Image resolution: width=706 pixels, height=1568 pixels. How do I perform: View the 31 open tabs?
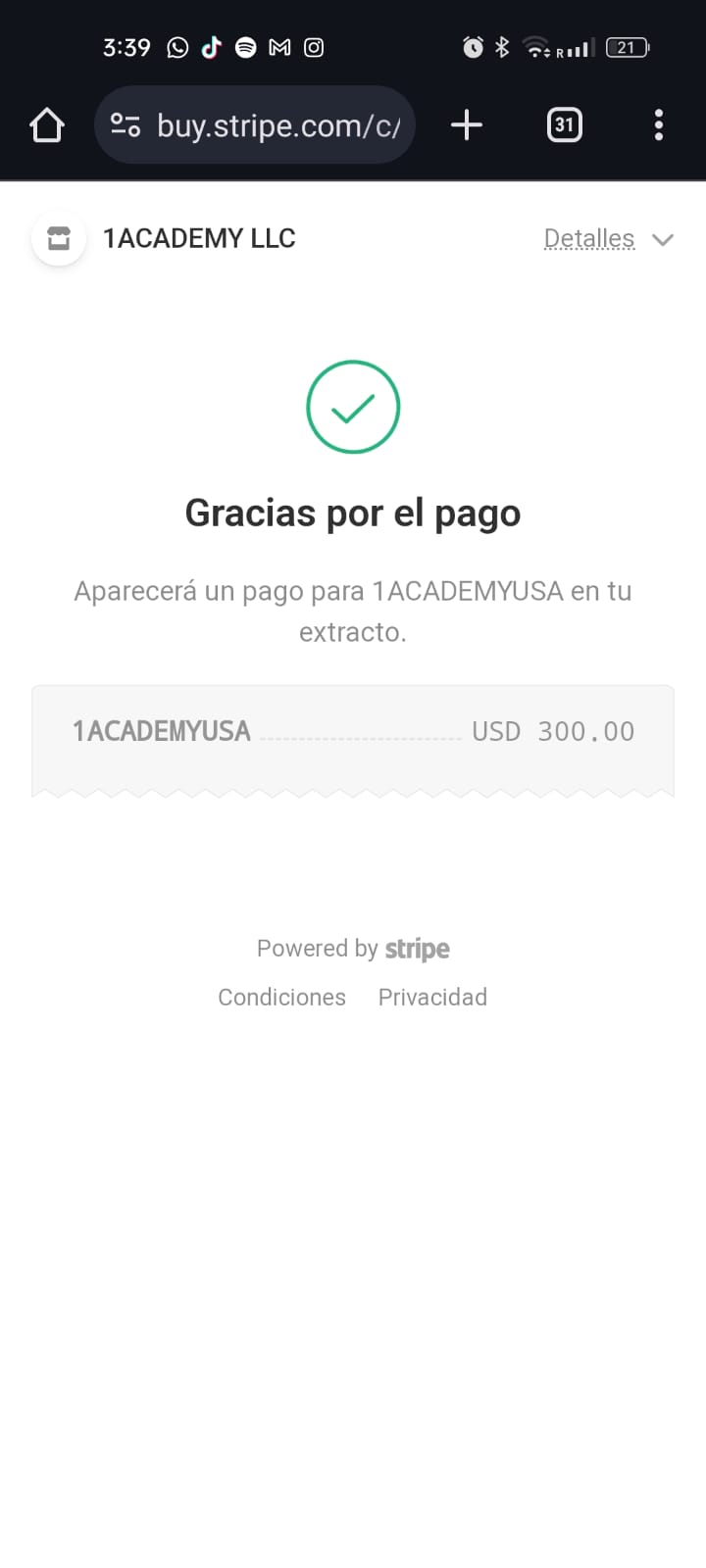pos(564,124)
